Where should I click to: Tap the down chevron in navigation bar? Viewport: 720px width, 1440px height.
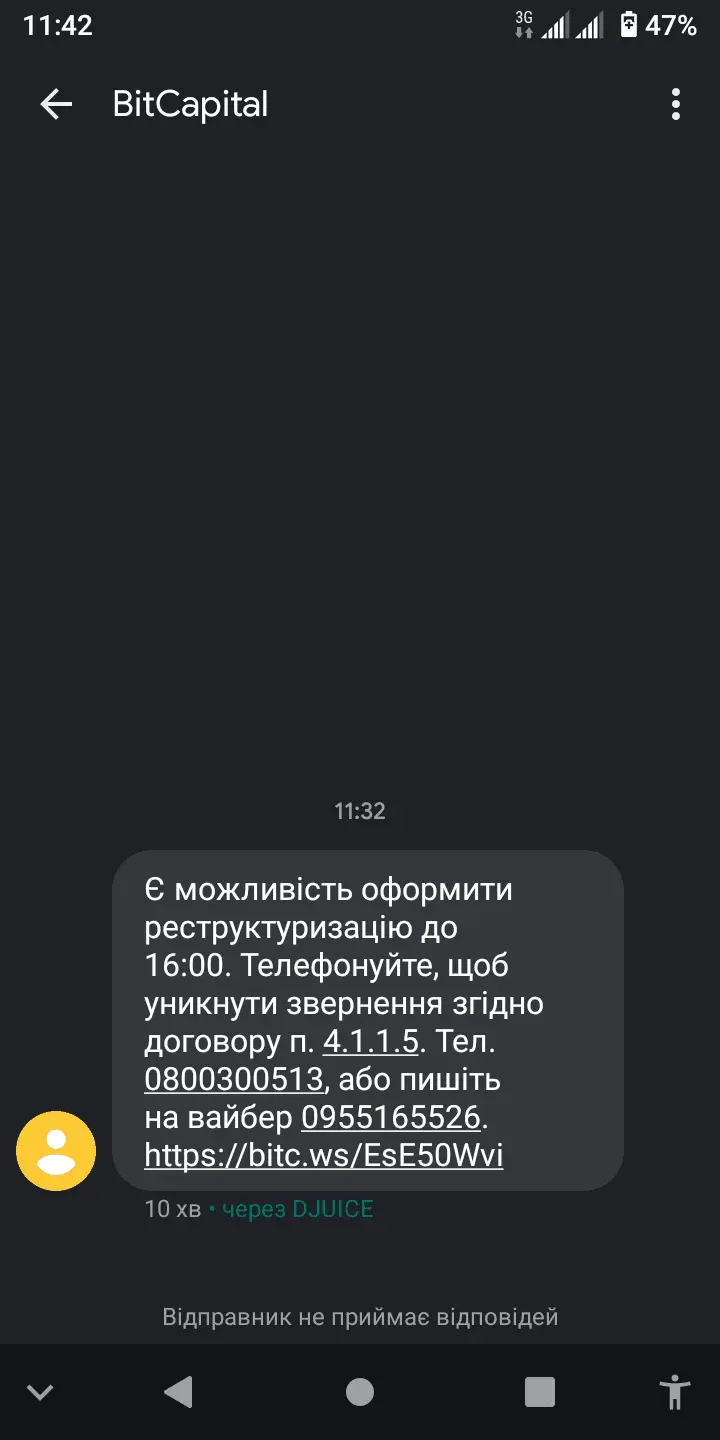pyautogui.click(x=40, y=1392)
